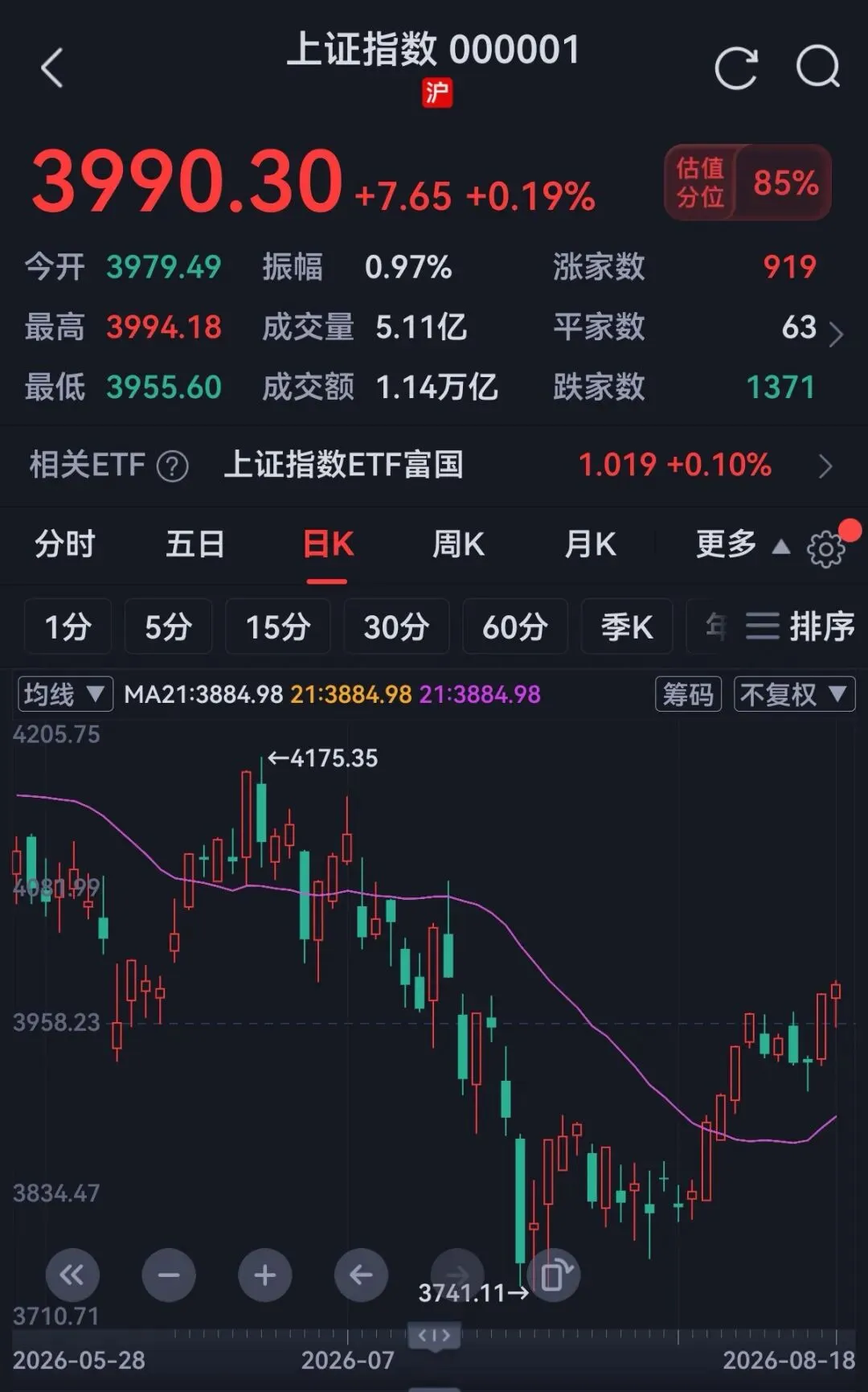Open the 估值分位 85% badge
868x1392 pixels.
pos(747,183)
